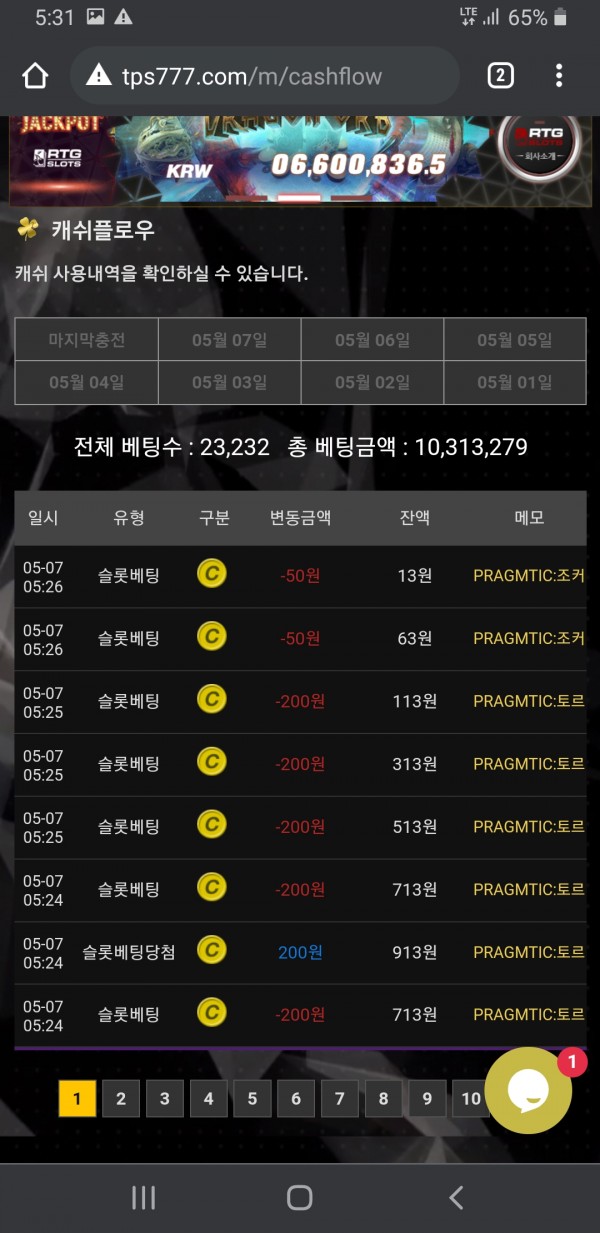Choose the 05월 02일 date
The width and height of the screenshot is (600, 1233).
[x=372, y=383]
